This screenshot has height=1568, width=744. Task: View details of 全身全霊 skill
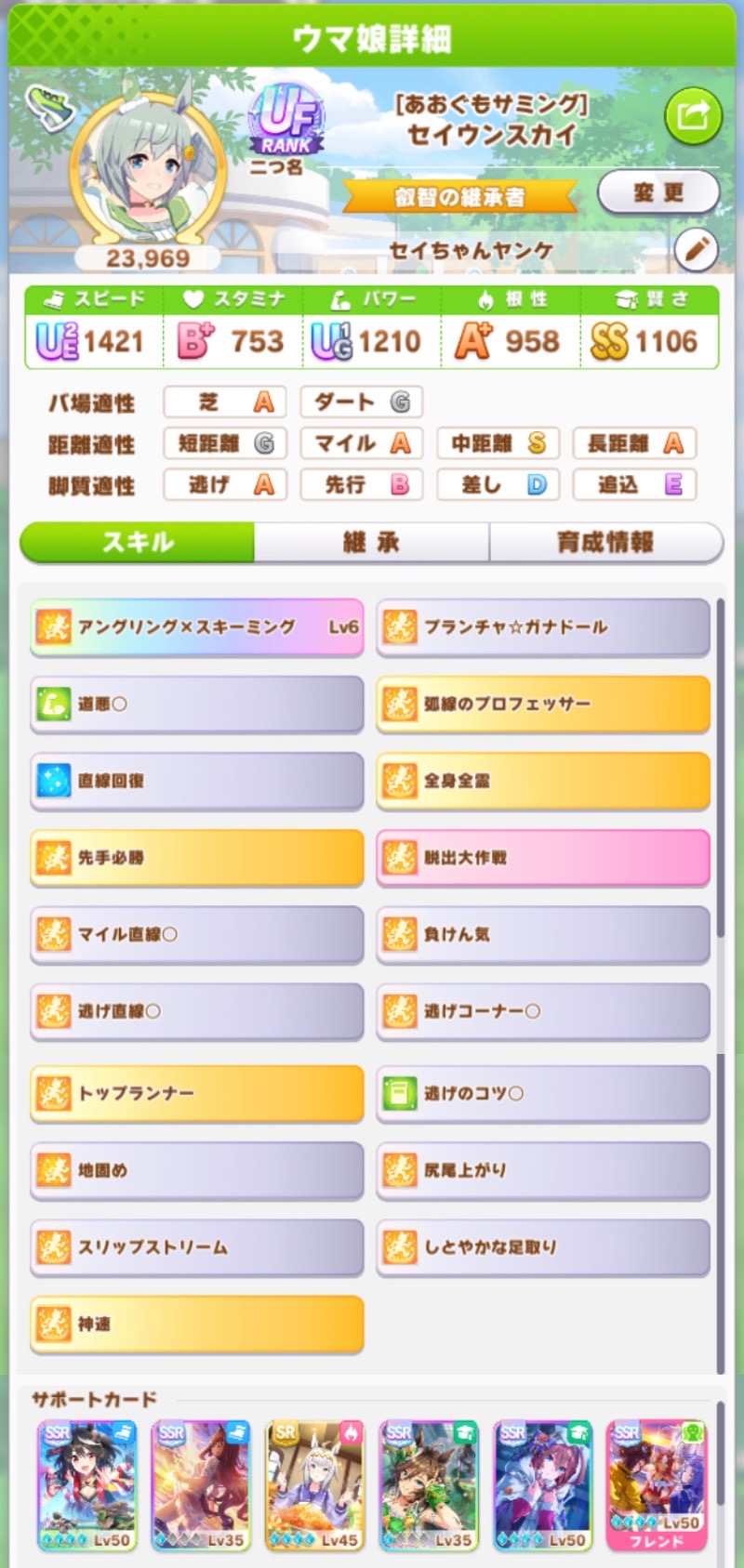click(x=543, y=782)
